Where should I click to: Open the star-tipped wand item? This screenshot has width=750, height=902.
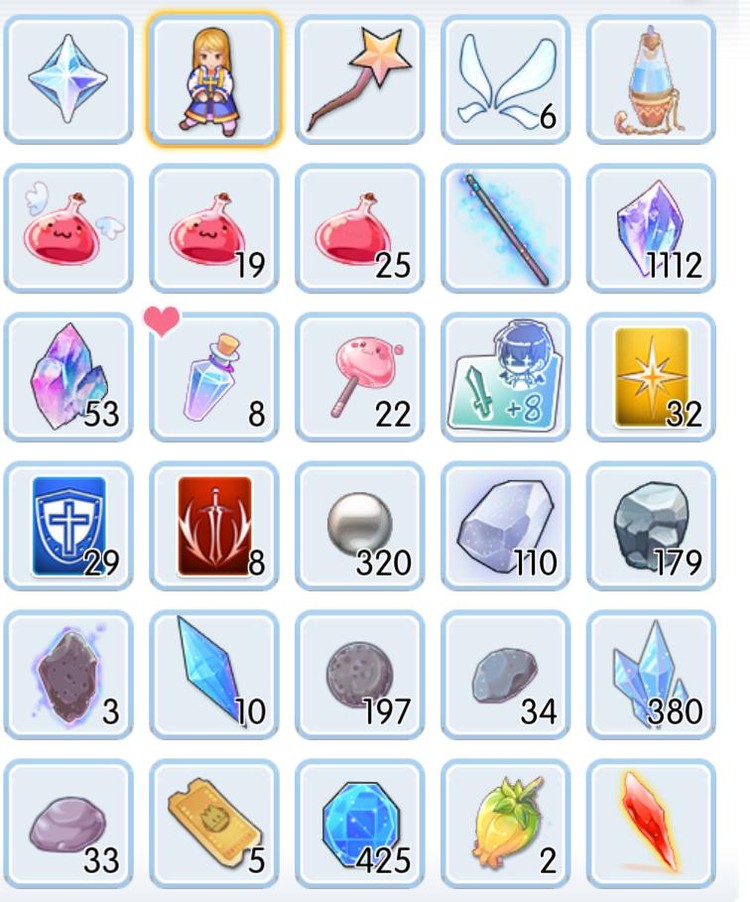(360, 79)
